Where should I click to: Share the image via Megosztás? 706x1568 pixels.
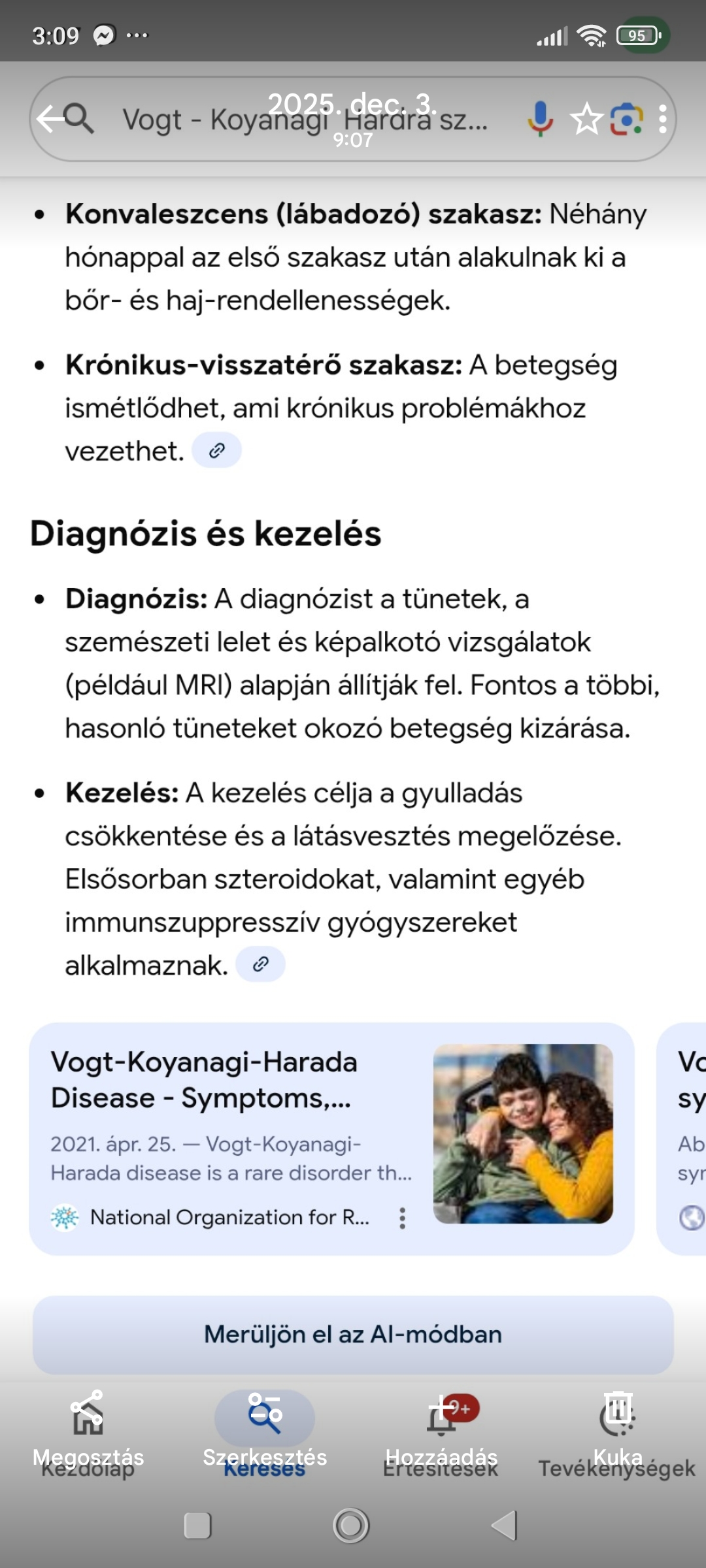[88, 1428]
